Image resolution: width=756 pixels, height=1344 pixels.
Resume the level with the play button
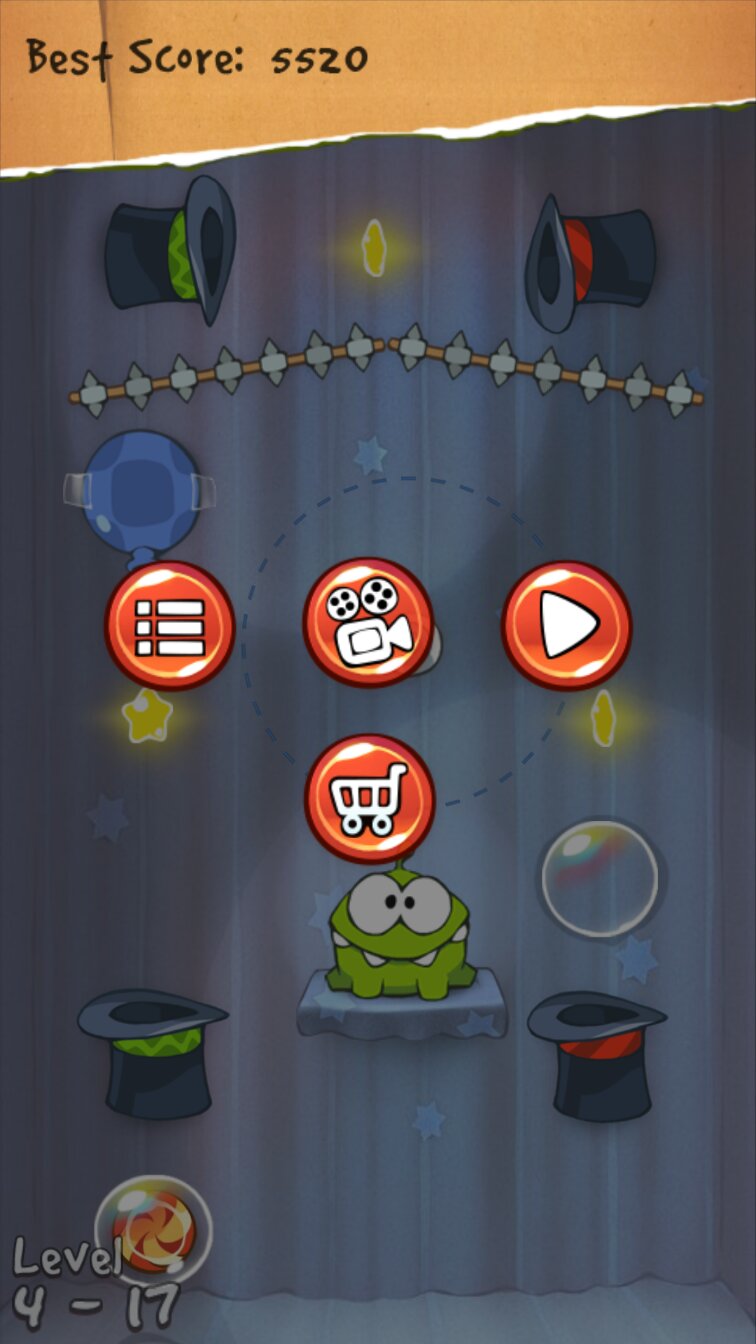tap(566, 626)
